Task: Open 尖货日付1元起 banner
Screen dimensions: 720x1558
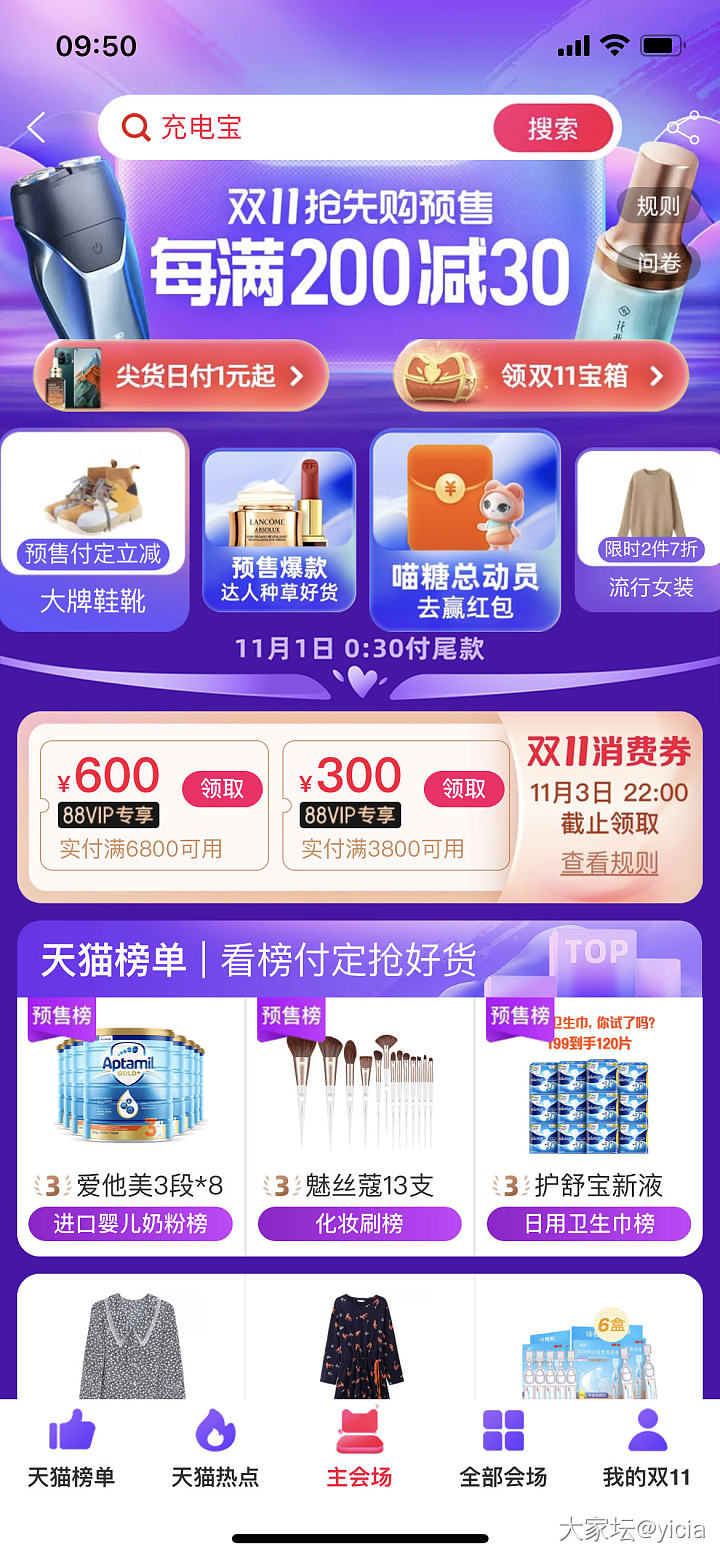Action: pyautogui.click(x=182, y=376)
